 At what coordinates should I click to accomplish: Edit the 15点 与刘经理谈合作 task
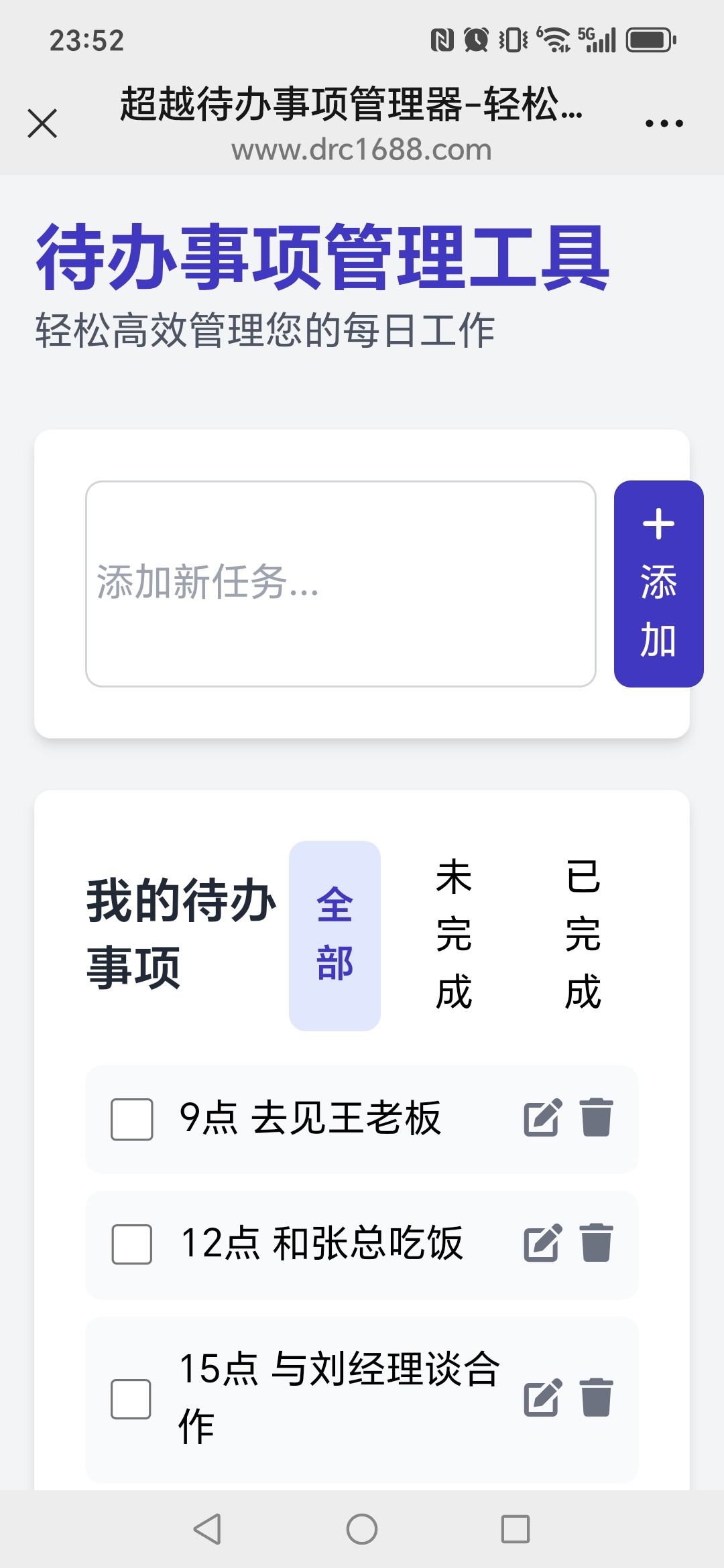[542, 1398]
